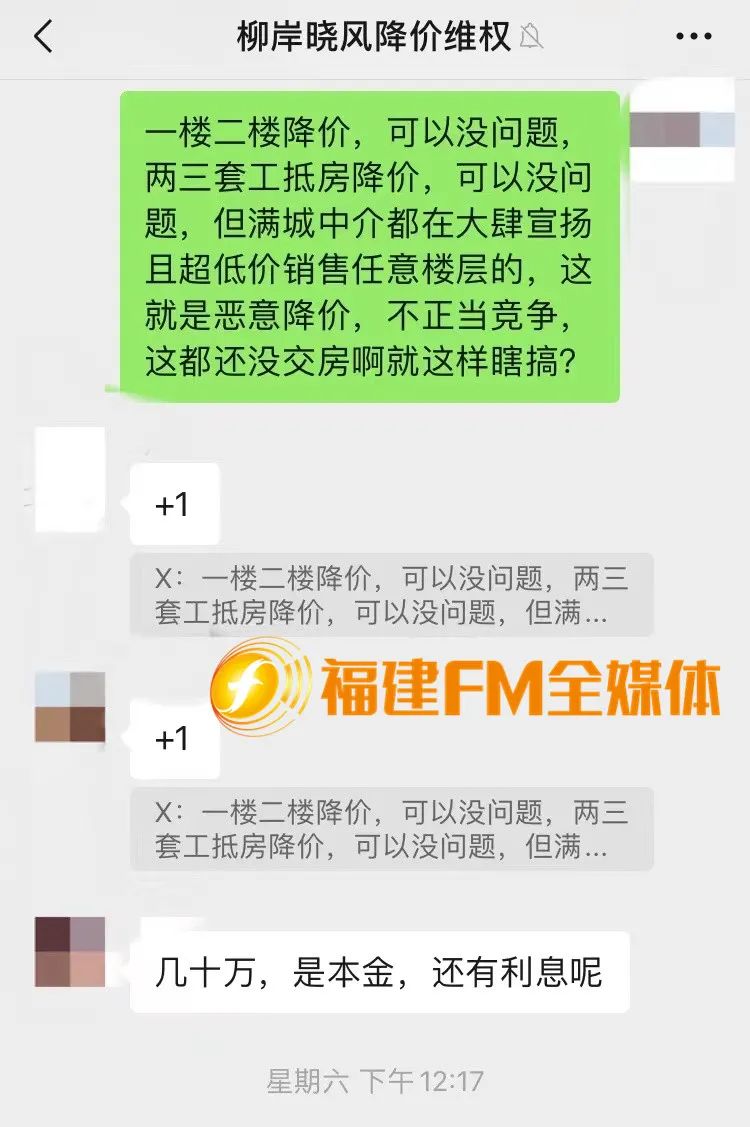Open the quoted message under the second +1 reply
Viewport: 750px width, 1127px height.
point(391,829)
